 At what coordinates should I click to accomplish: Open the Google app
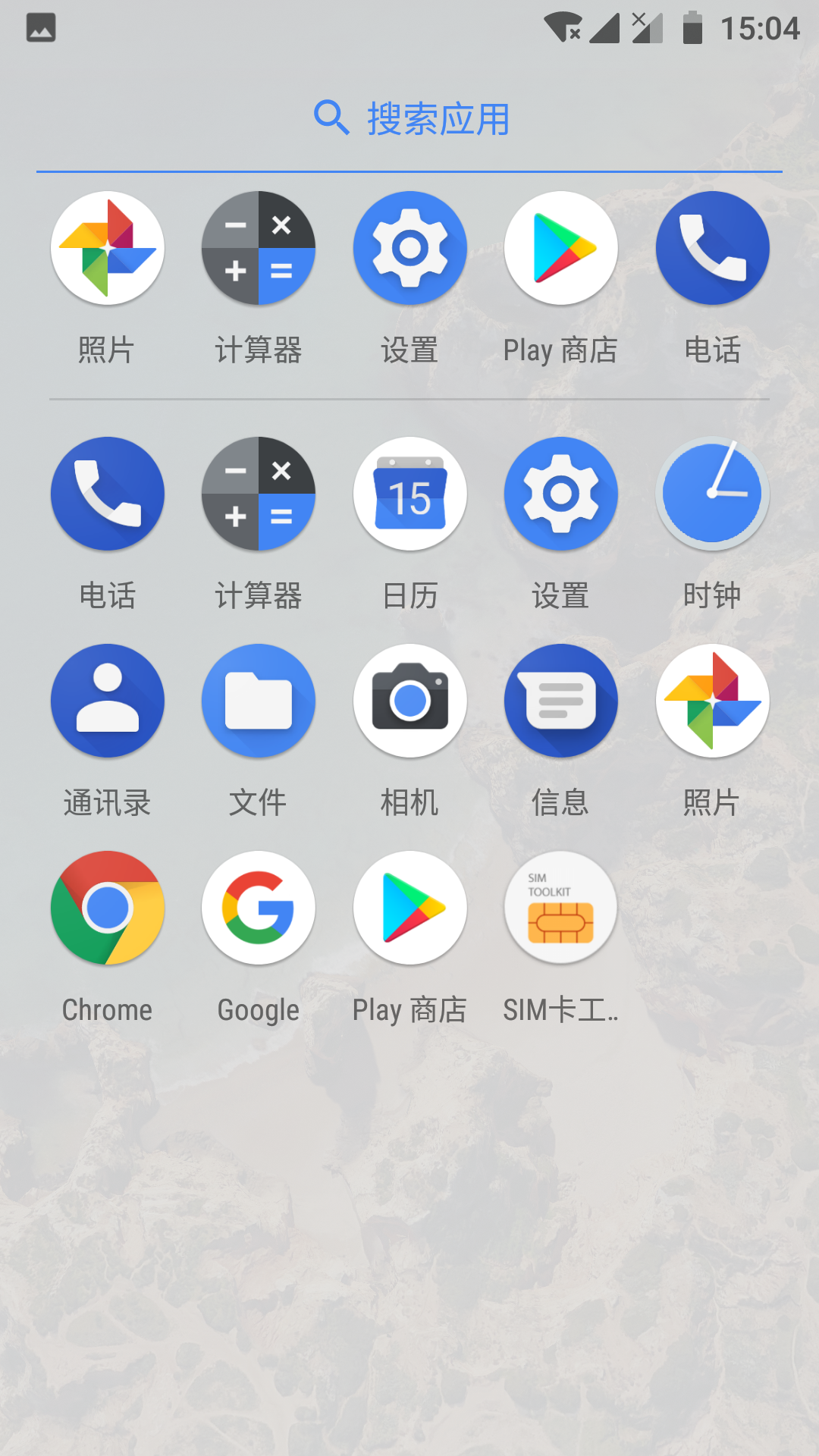tap(258, 907)
